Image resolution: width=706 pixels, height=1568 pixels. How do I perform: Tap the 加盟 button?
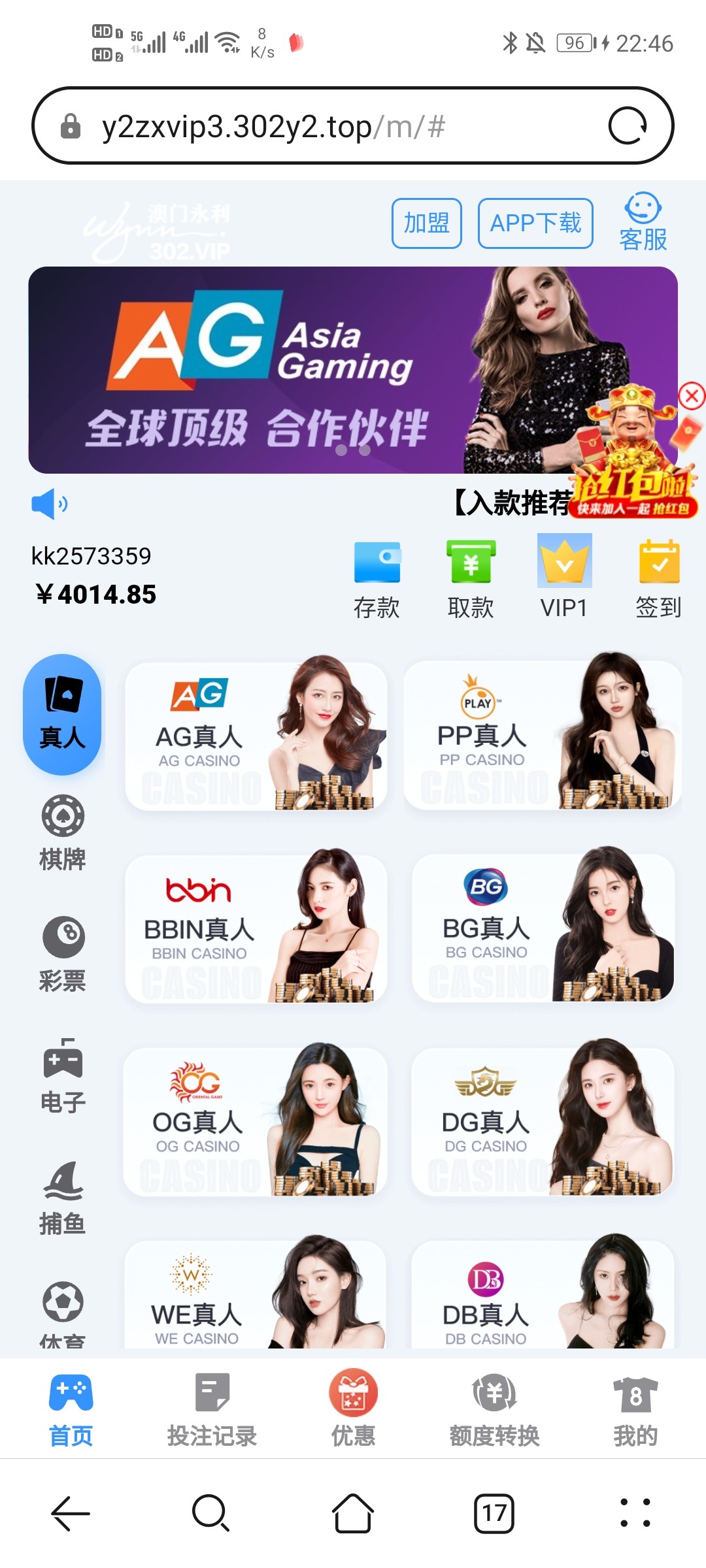coord(426,223)
